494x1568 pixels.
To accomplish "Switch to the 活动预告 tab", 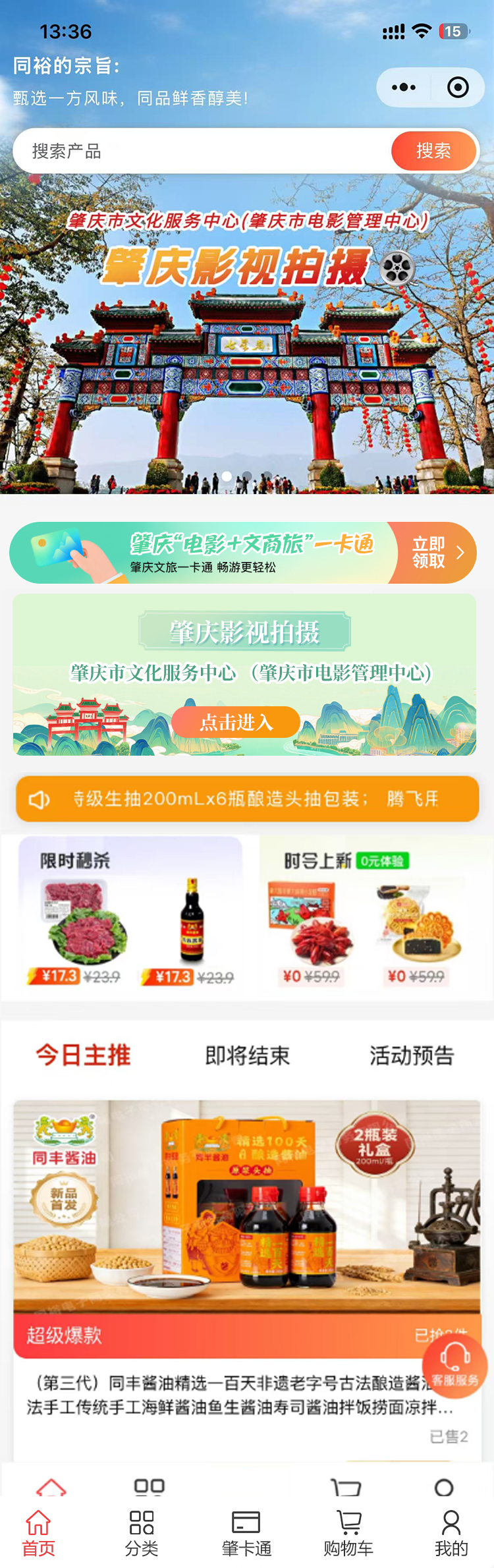I will [x=412, y=1055].
